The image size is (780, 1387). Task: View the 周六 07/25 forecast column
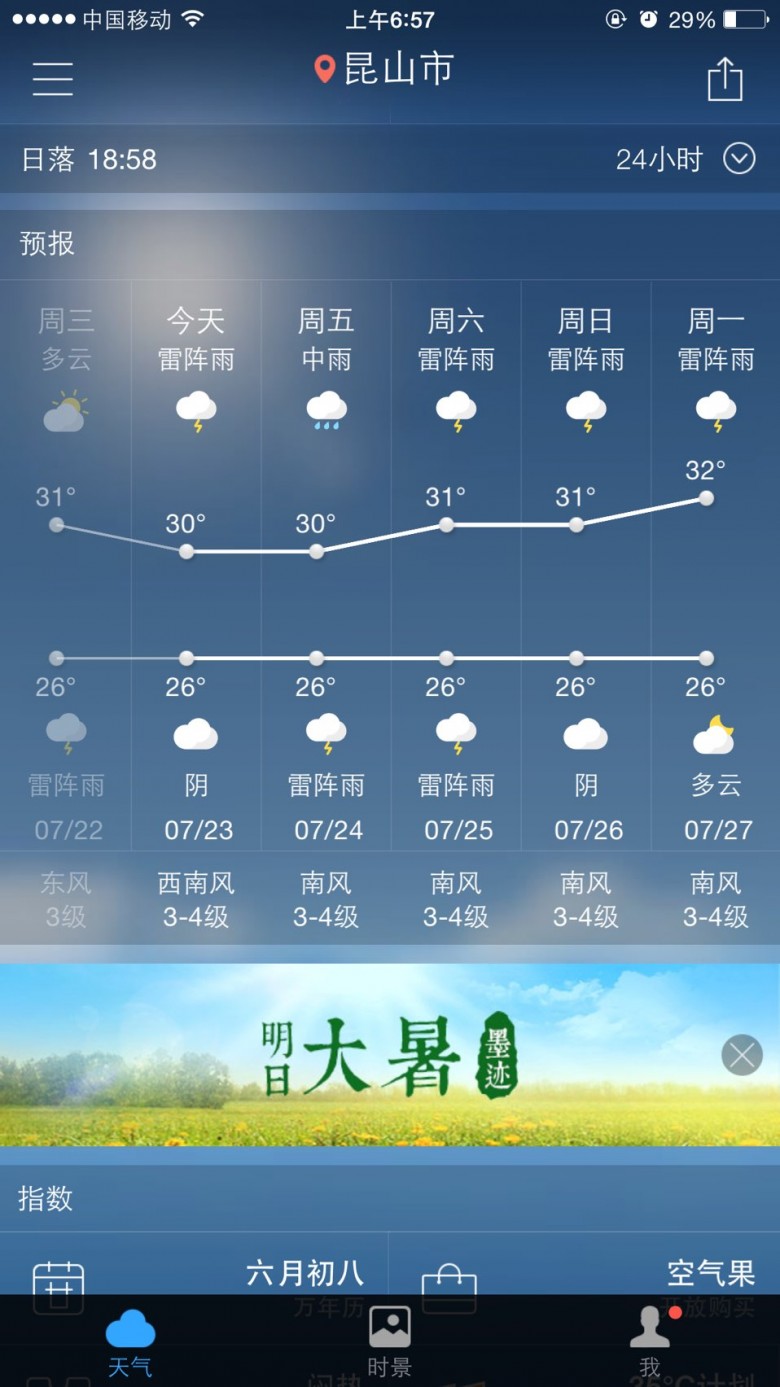click(456, 565)
